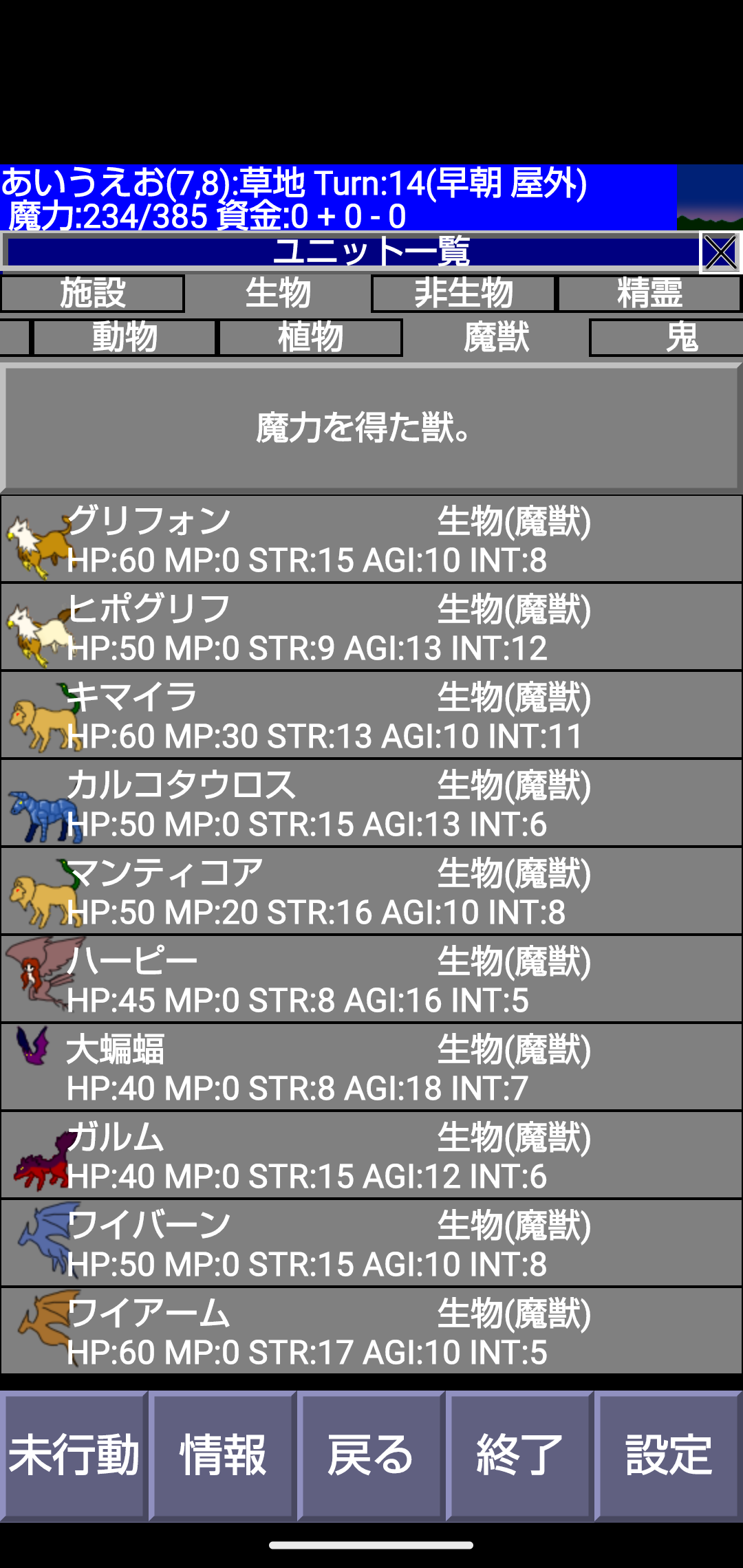Open the カルコタウロス unit entry

[371, 803]
